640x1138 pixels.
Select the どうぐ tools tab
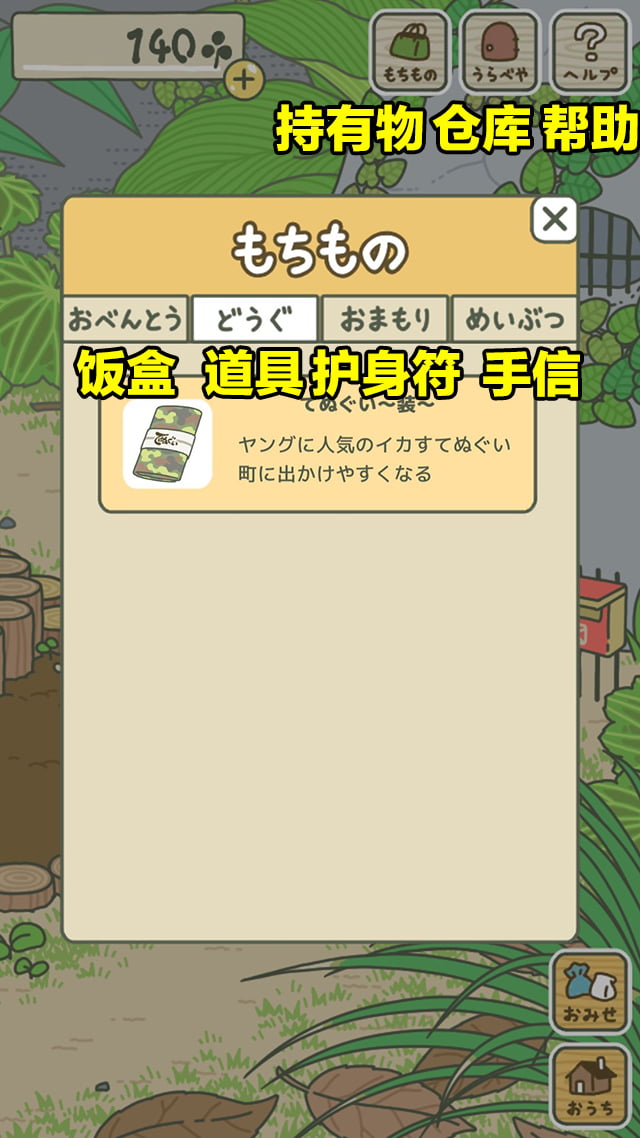tap(255, 320)
